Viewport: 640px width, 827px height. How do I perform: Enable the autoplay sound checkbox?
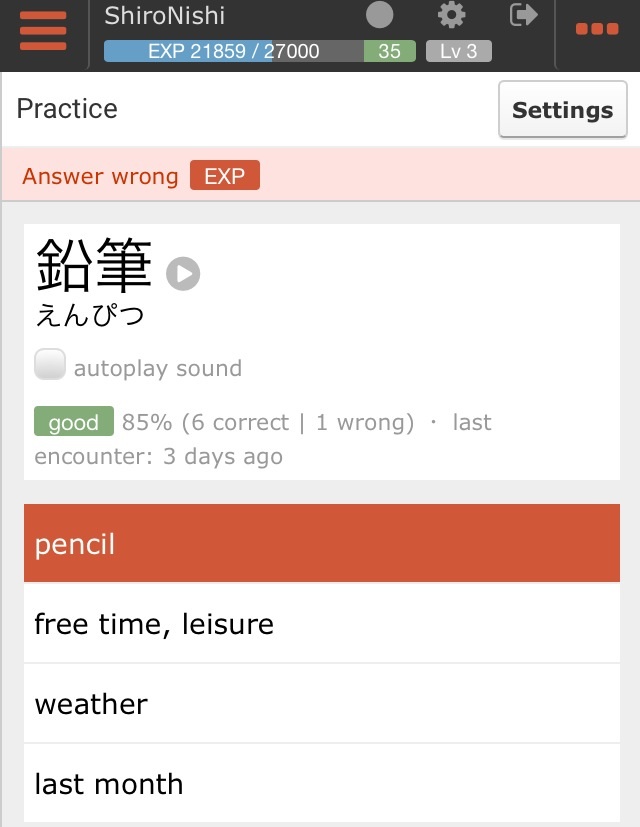[x=50, y=366]
